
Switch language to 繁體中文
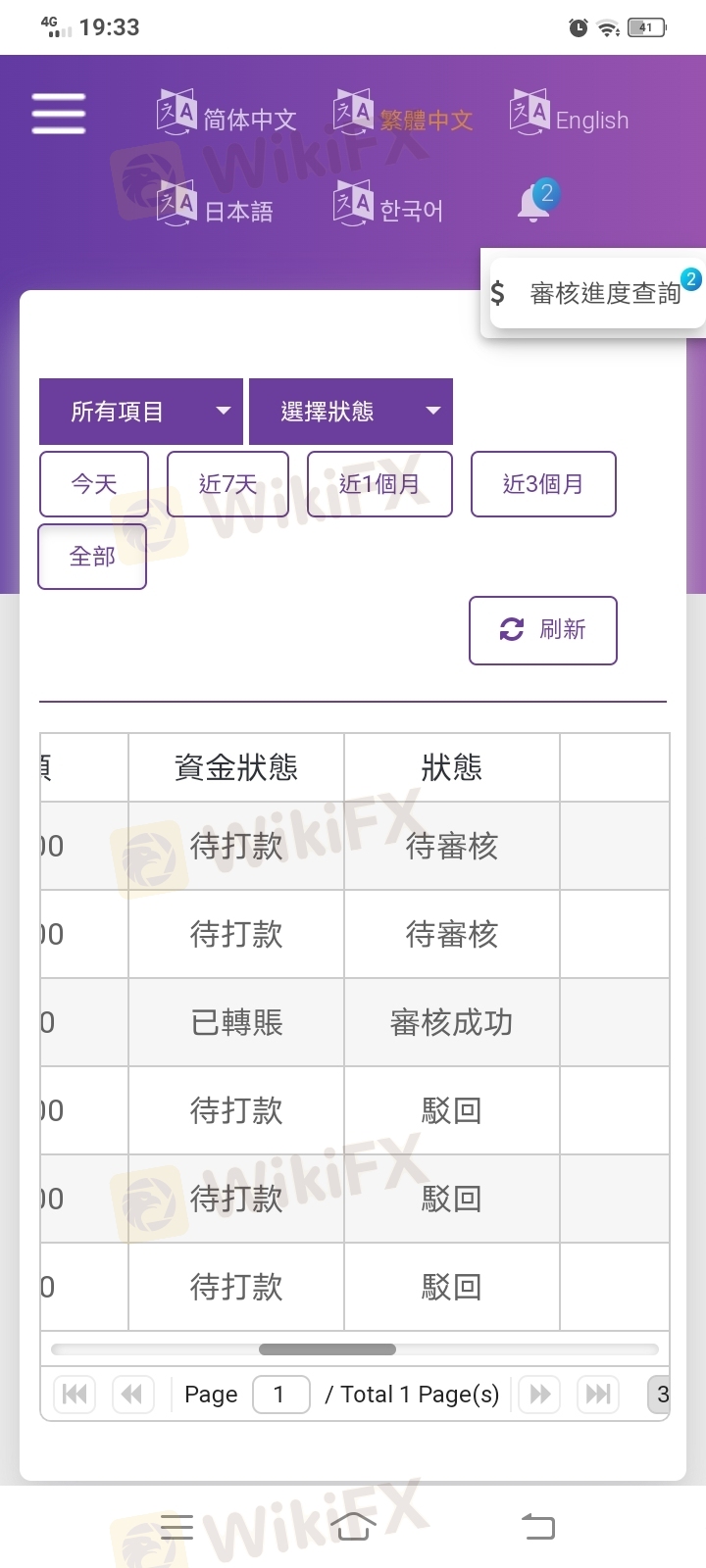[403, 115]
